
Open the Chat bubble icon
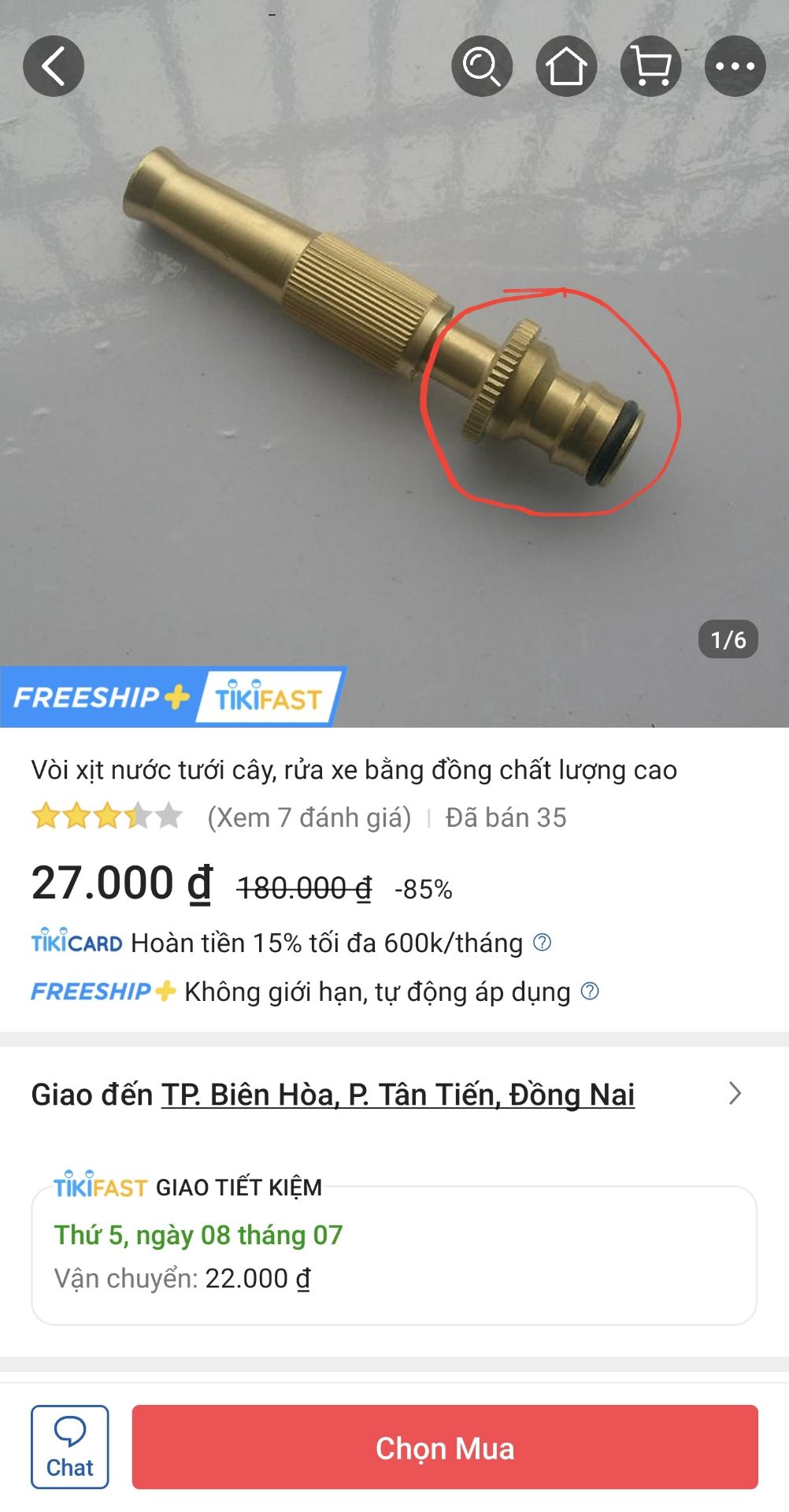click(69, 1447)
